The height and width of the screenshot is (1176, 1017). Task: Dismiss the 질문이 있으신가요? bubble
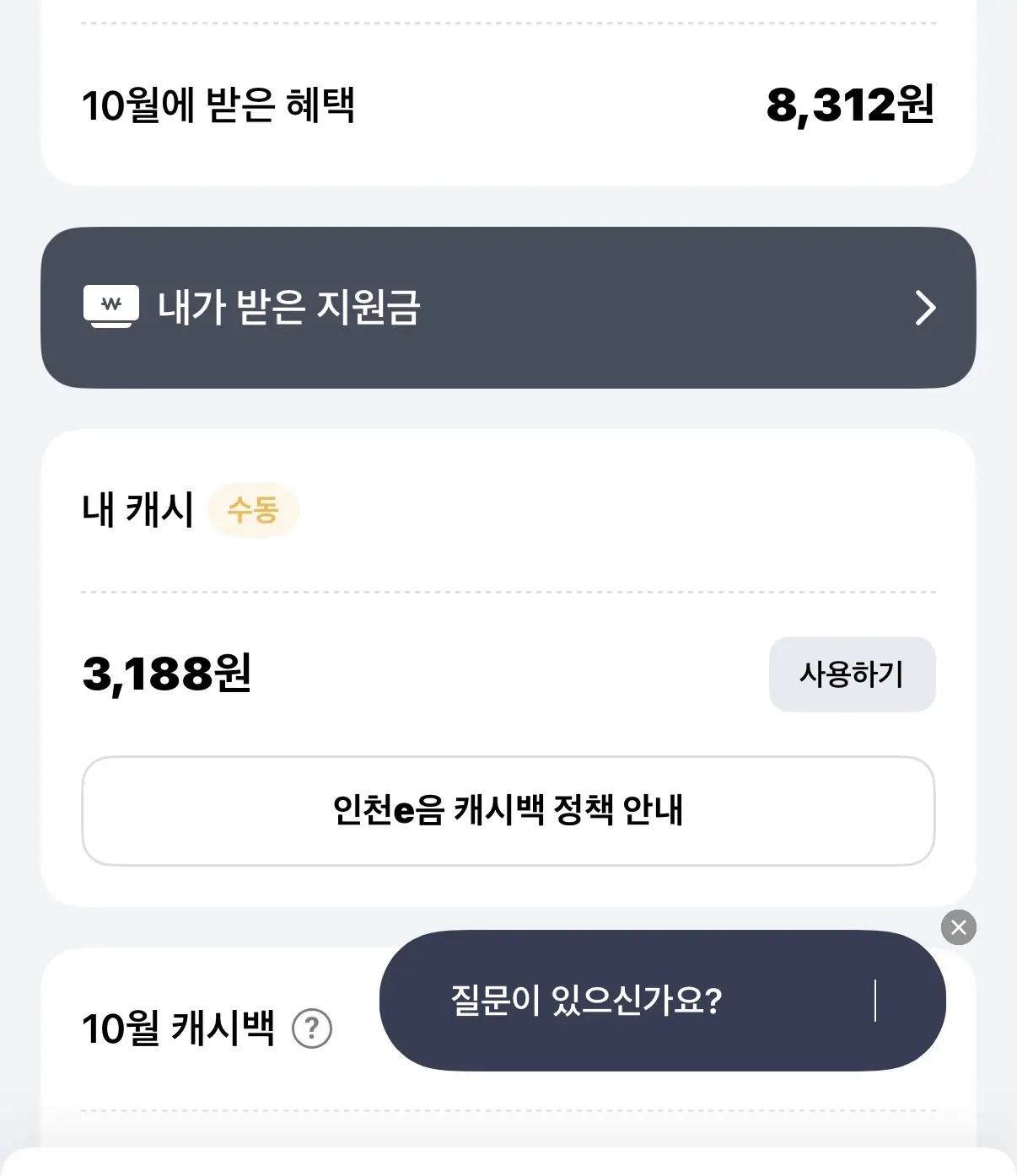point(958,927)
